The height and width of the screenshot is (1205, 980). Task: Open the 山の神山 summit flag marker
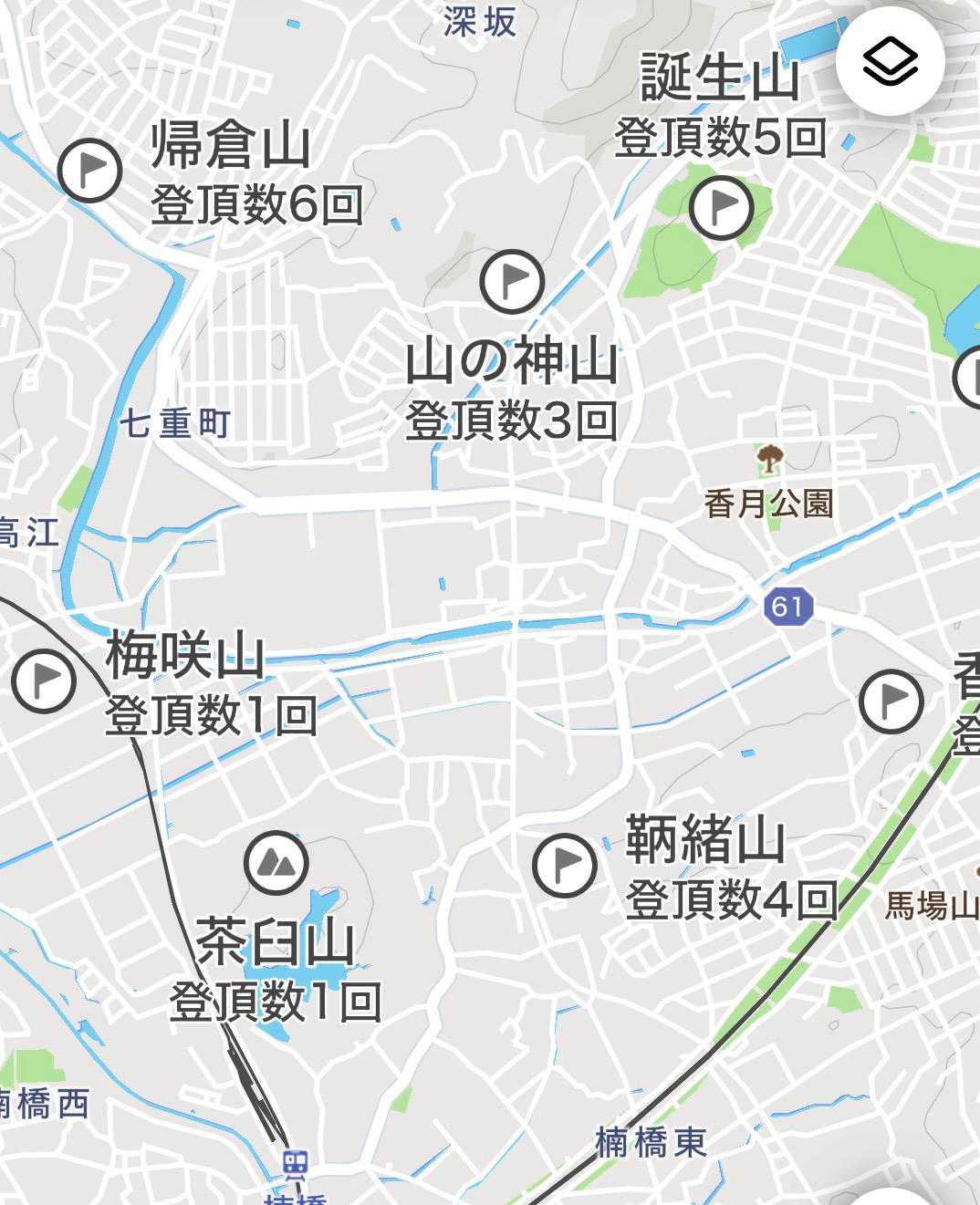512,282
